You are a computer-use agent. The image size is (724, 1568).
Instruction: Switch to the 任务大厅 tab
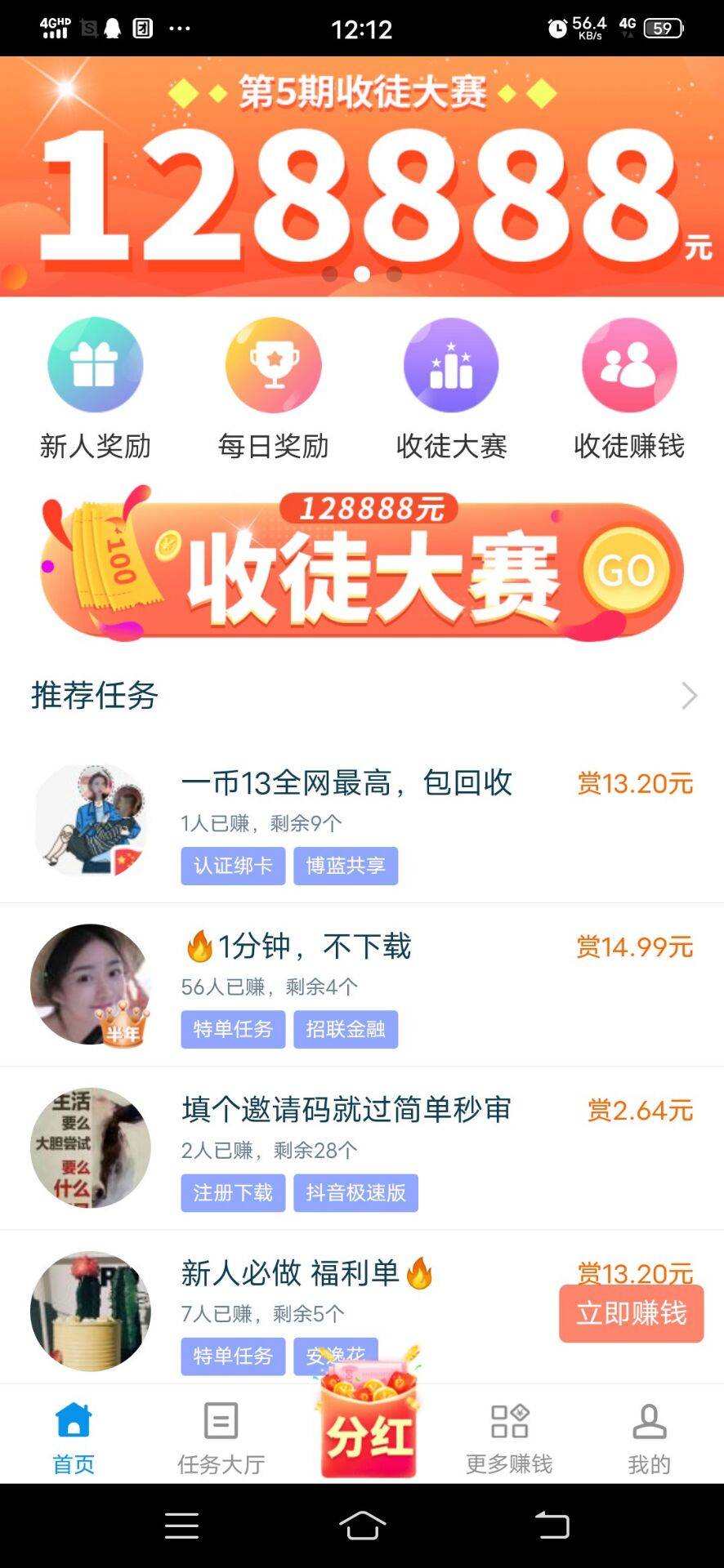(221, 1439)
